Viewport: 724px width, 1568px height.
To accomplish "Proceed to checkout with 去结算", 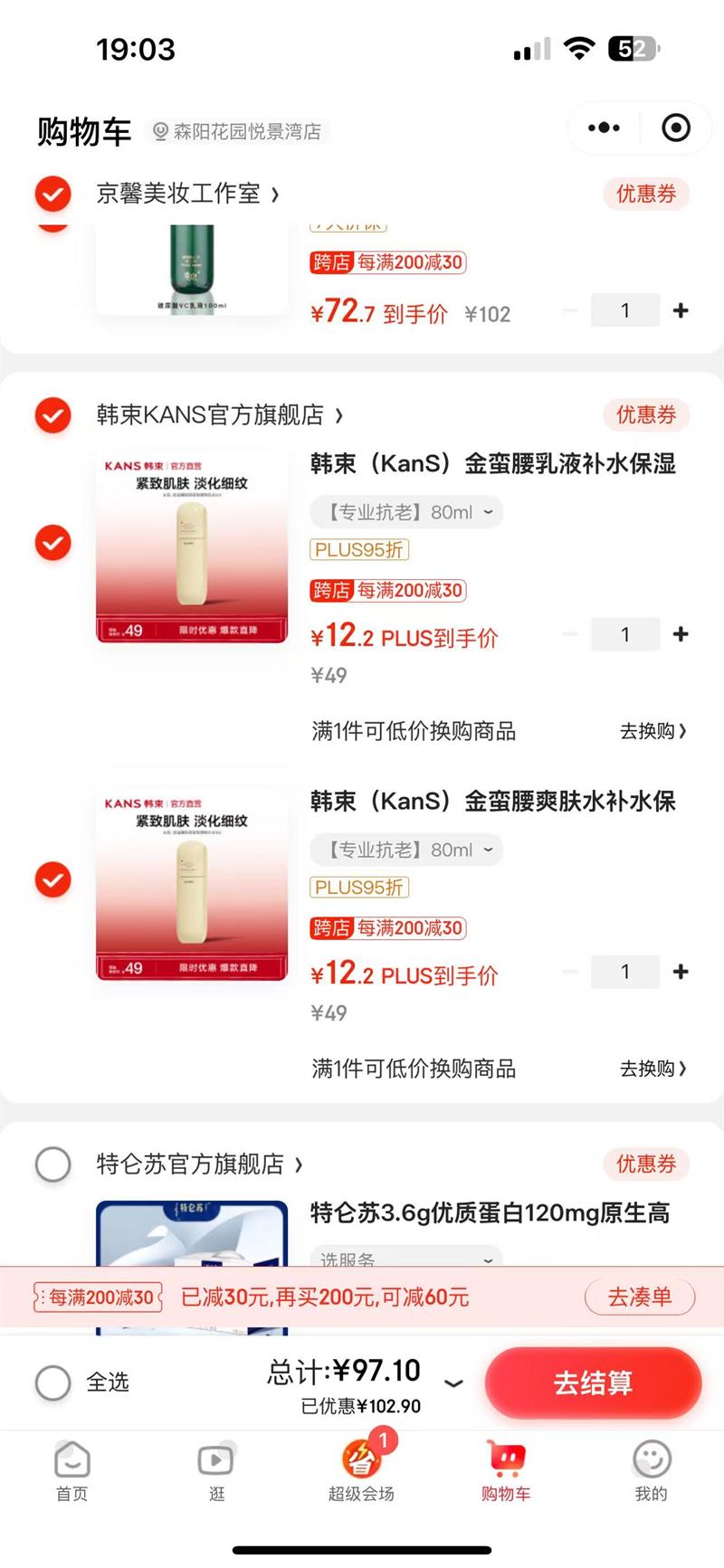I will (x=593, y=1383).
